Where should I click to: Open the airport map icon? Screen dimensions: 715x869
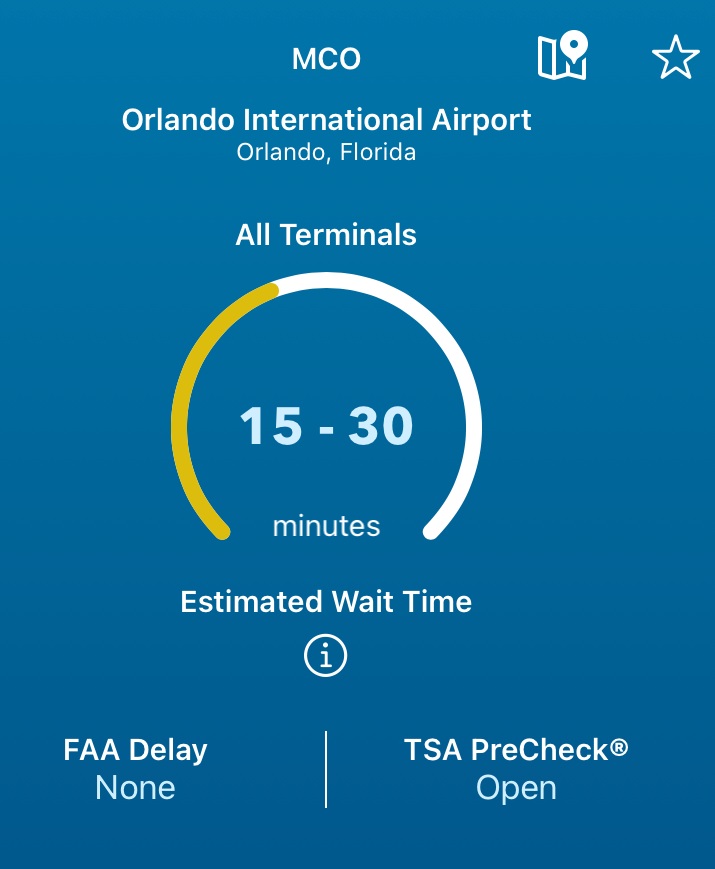tap(562, 57)
